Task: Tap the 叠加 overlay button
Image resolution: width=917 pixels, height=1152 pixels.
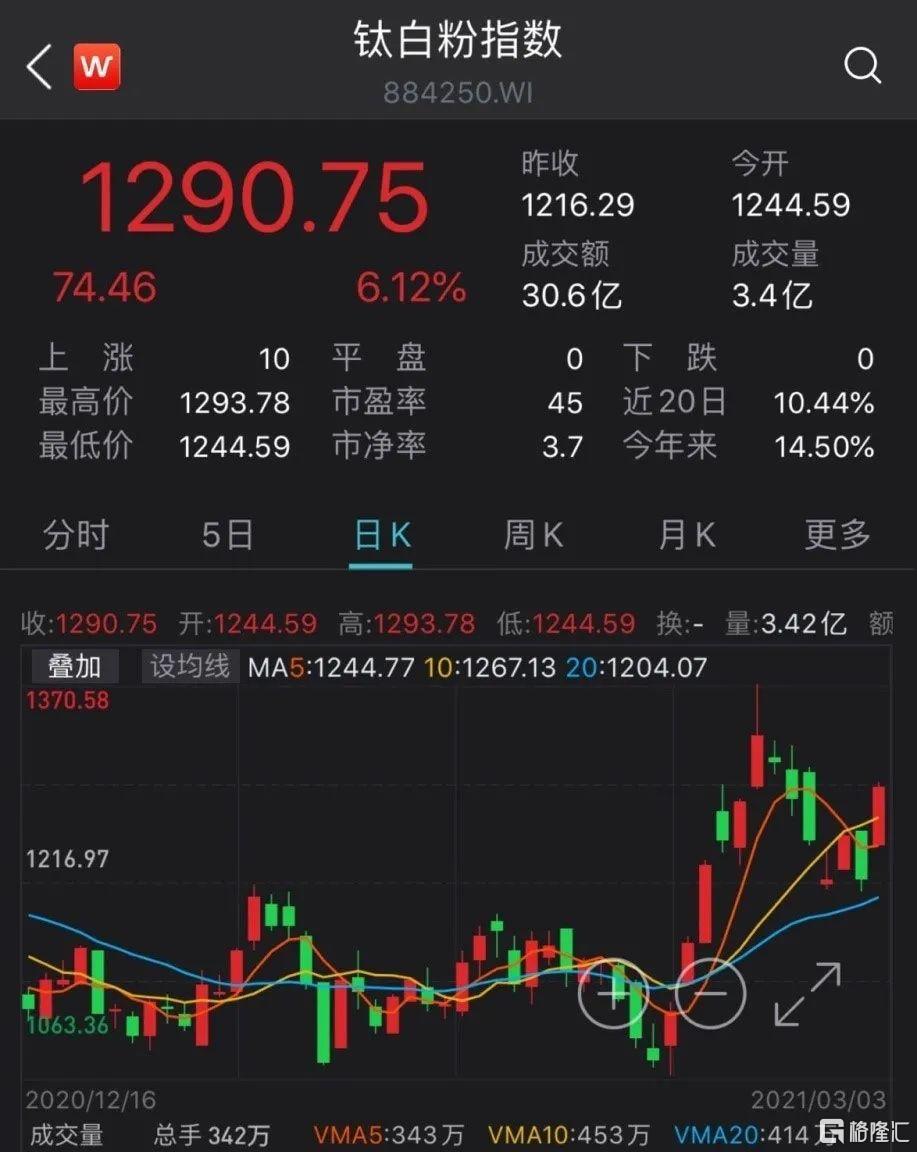Action: tap(75, 667)
